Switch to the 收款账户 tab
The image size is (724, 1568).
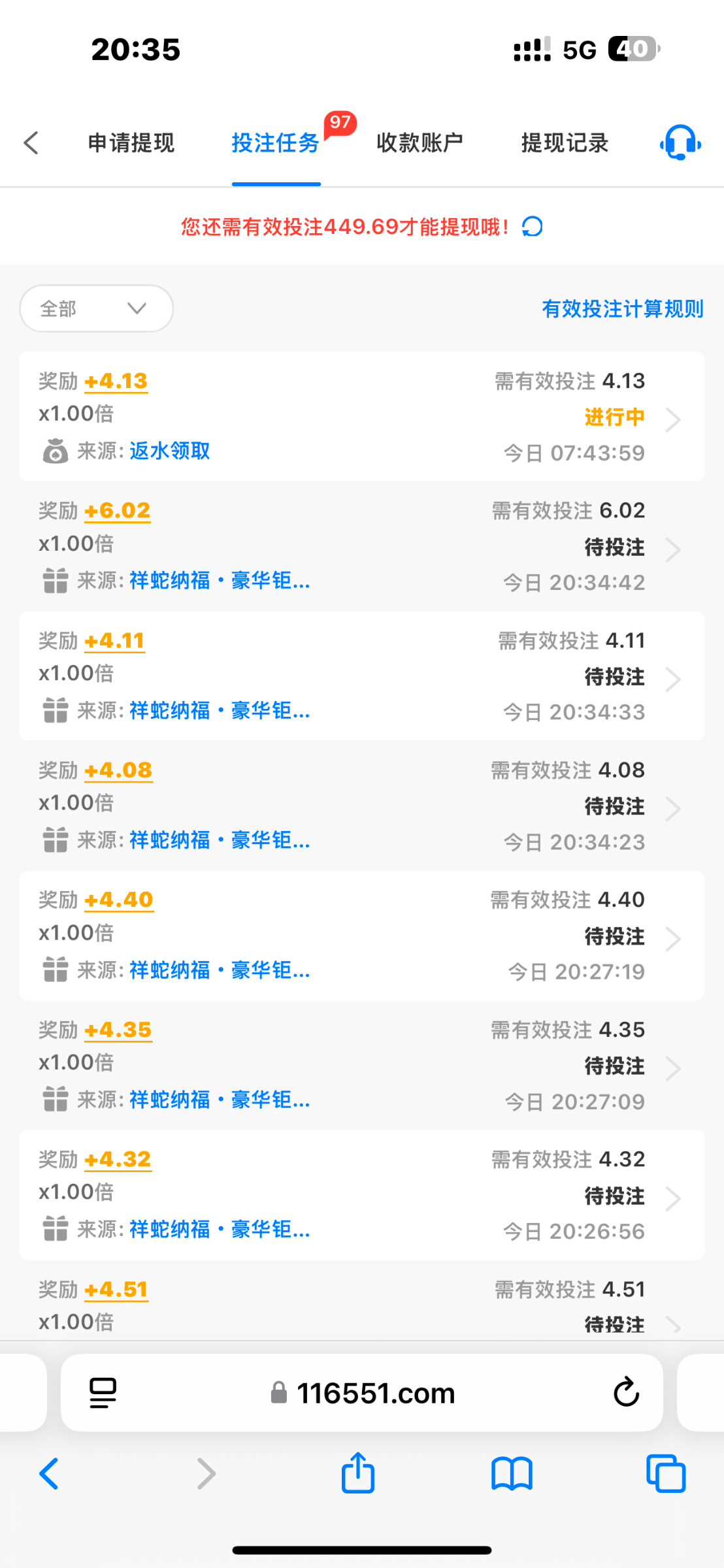tap(420, 142)
